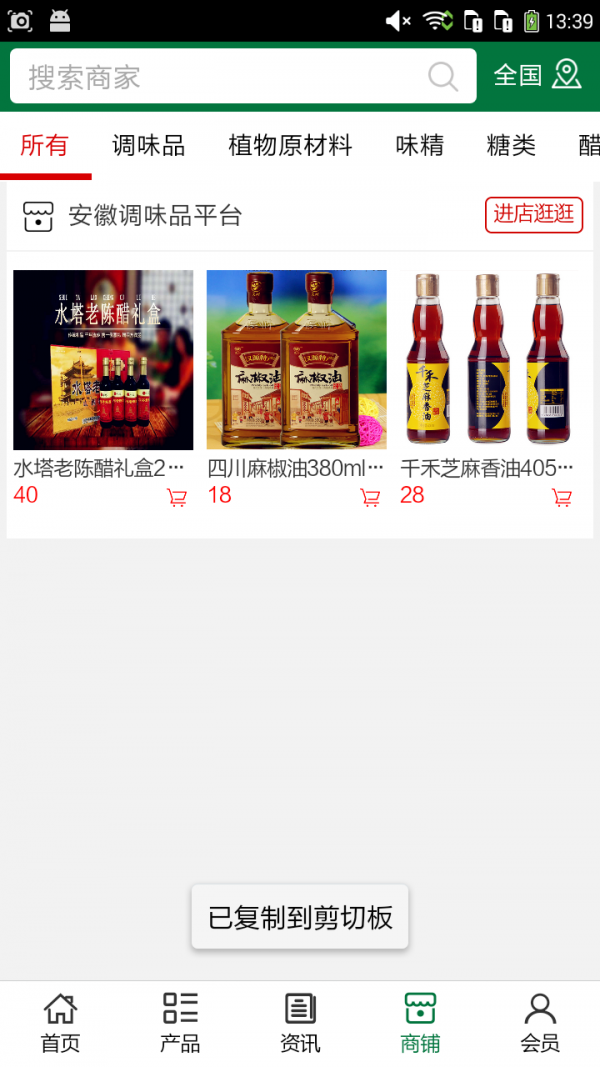Tap the magnifier search icon

point(443,77)
